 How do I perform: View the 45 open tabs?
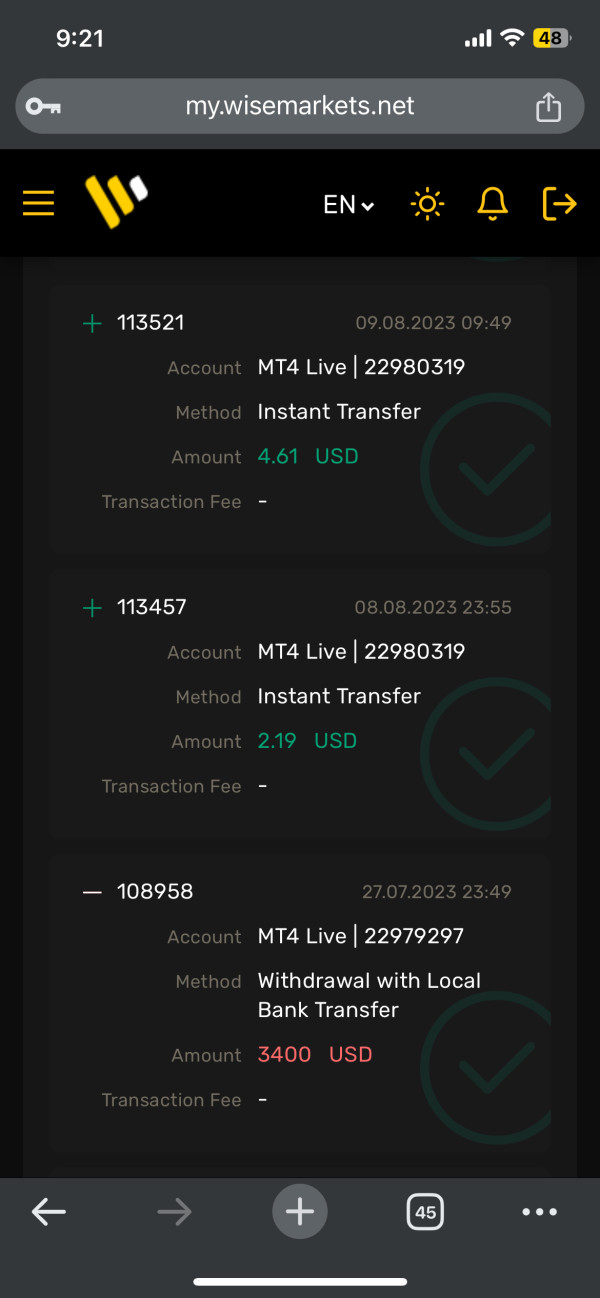tap(425, 1212)
